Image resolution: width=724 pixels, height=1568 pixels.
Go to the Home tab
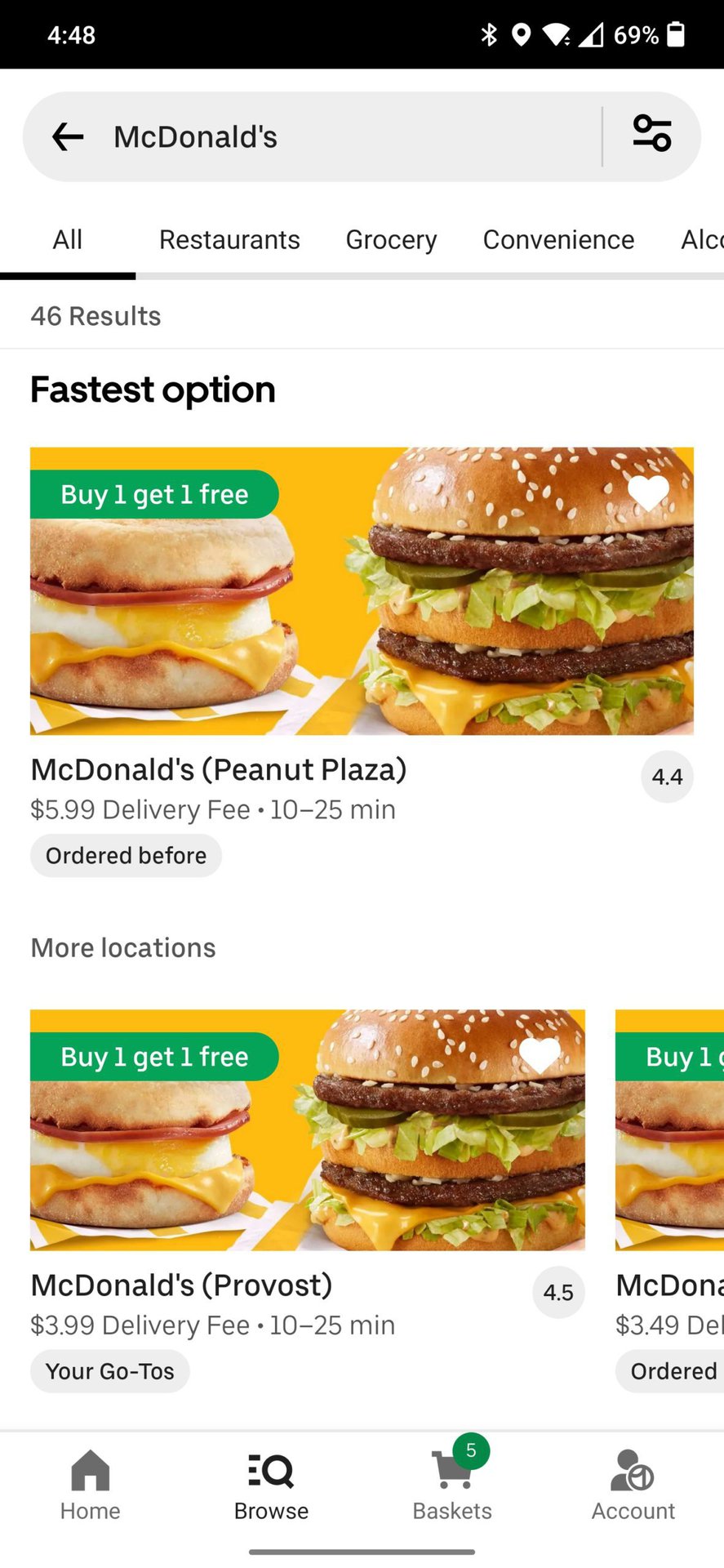coord(90,1486)
